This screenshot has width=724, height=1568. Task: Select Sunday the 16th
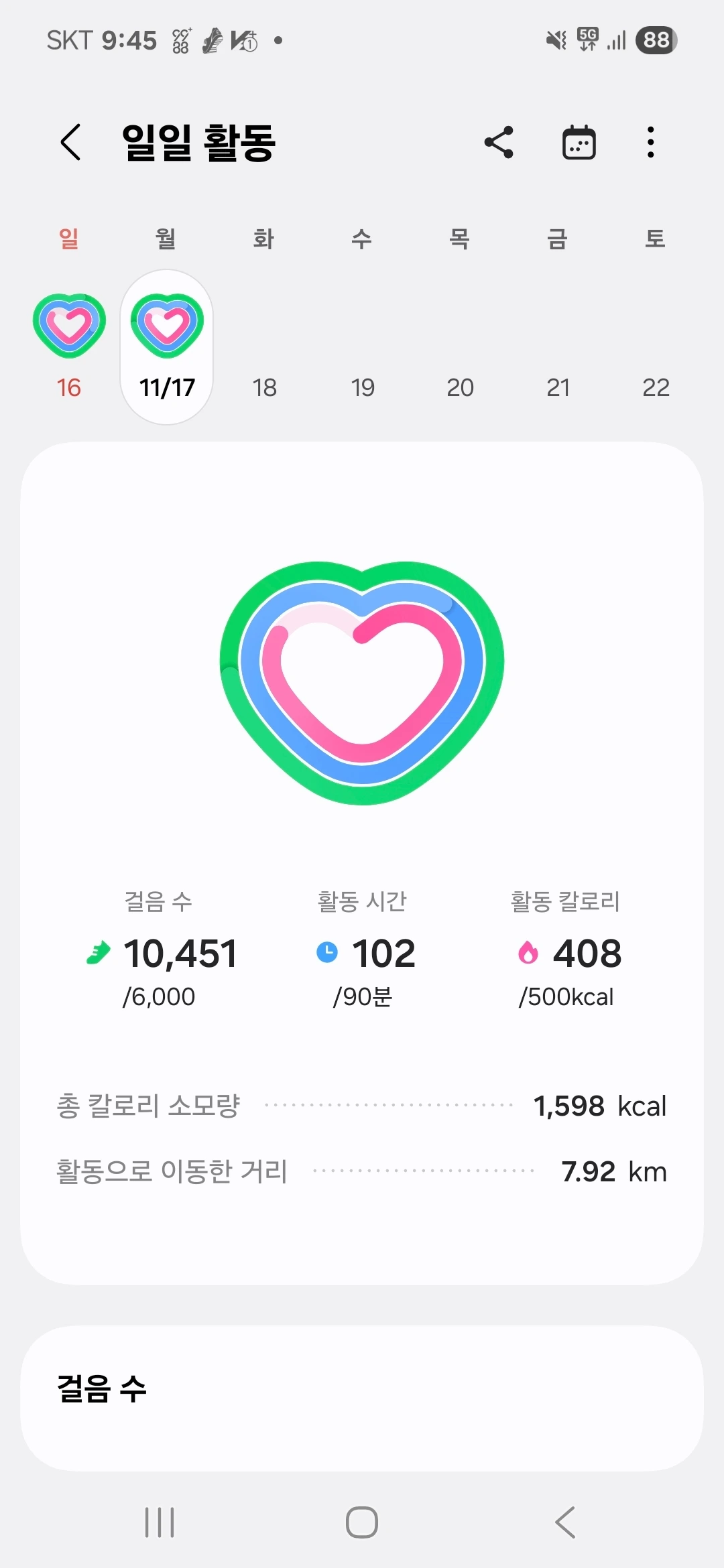tap(69, 346)
